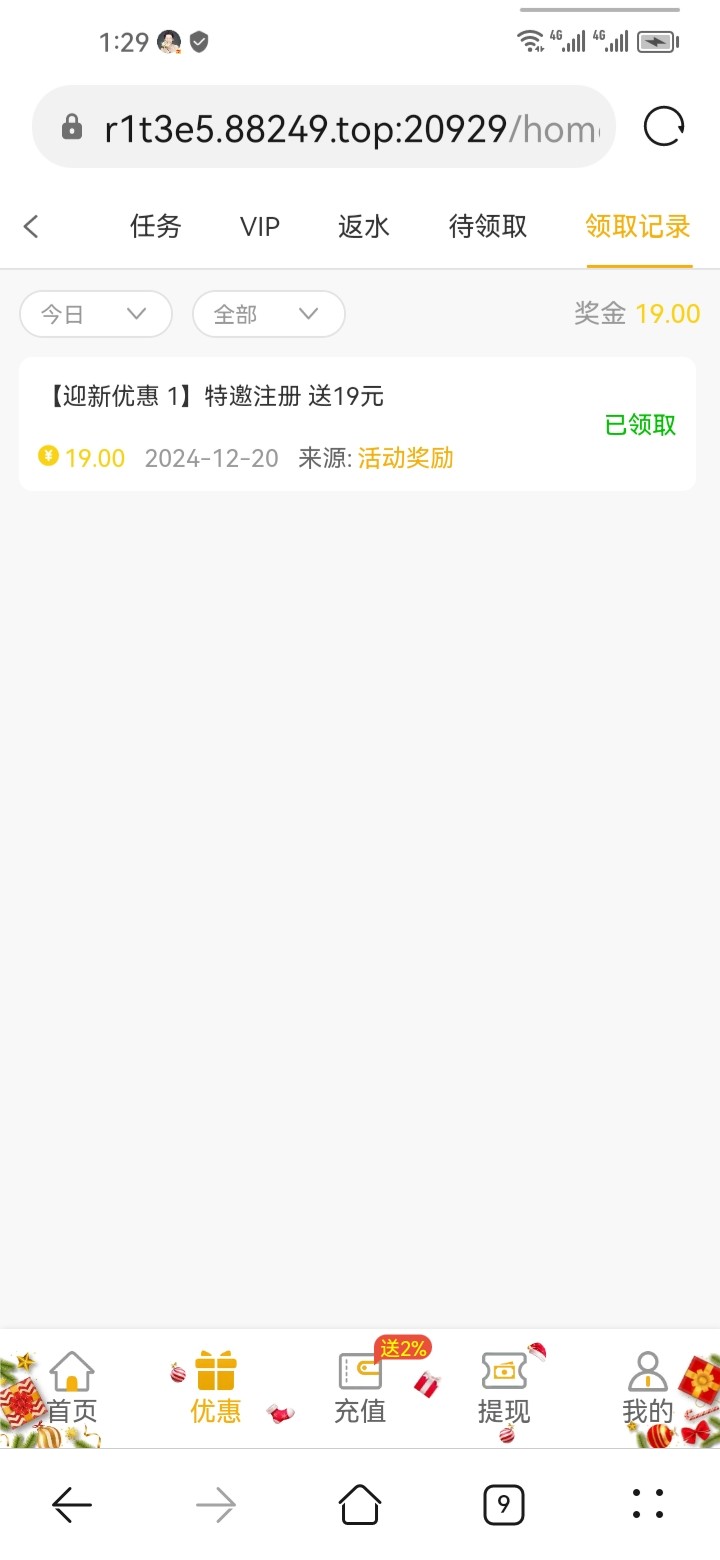Open the browser four-dot menu
Screen dimensions: 720x1560
[648, 1504]
